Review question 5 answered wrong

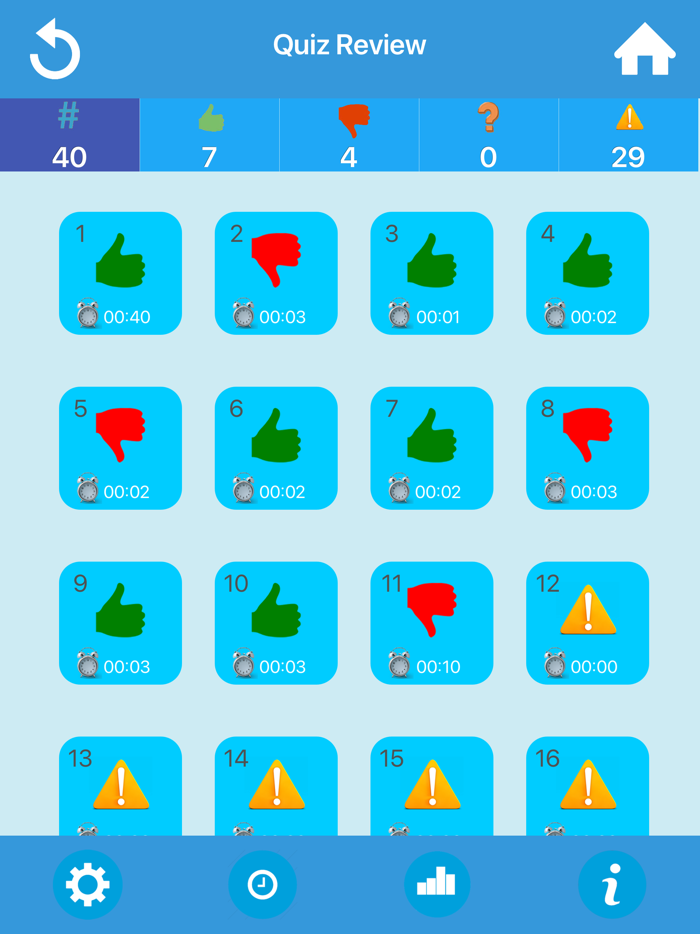click(x=121, y=448)
